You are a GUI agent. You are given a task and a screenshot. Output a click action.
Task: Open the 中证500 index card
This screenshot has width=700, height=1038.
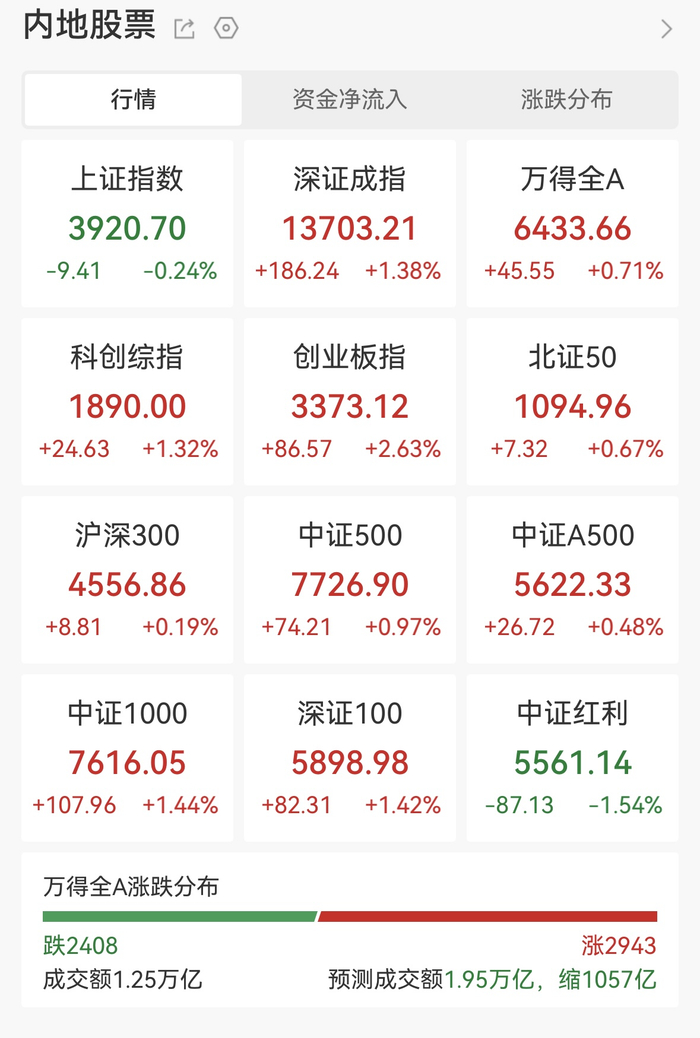pos(350,579)
